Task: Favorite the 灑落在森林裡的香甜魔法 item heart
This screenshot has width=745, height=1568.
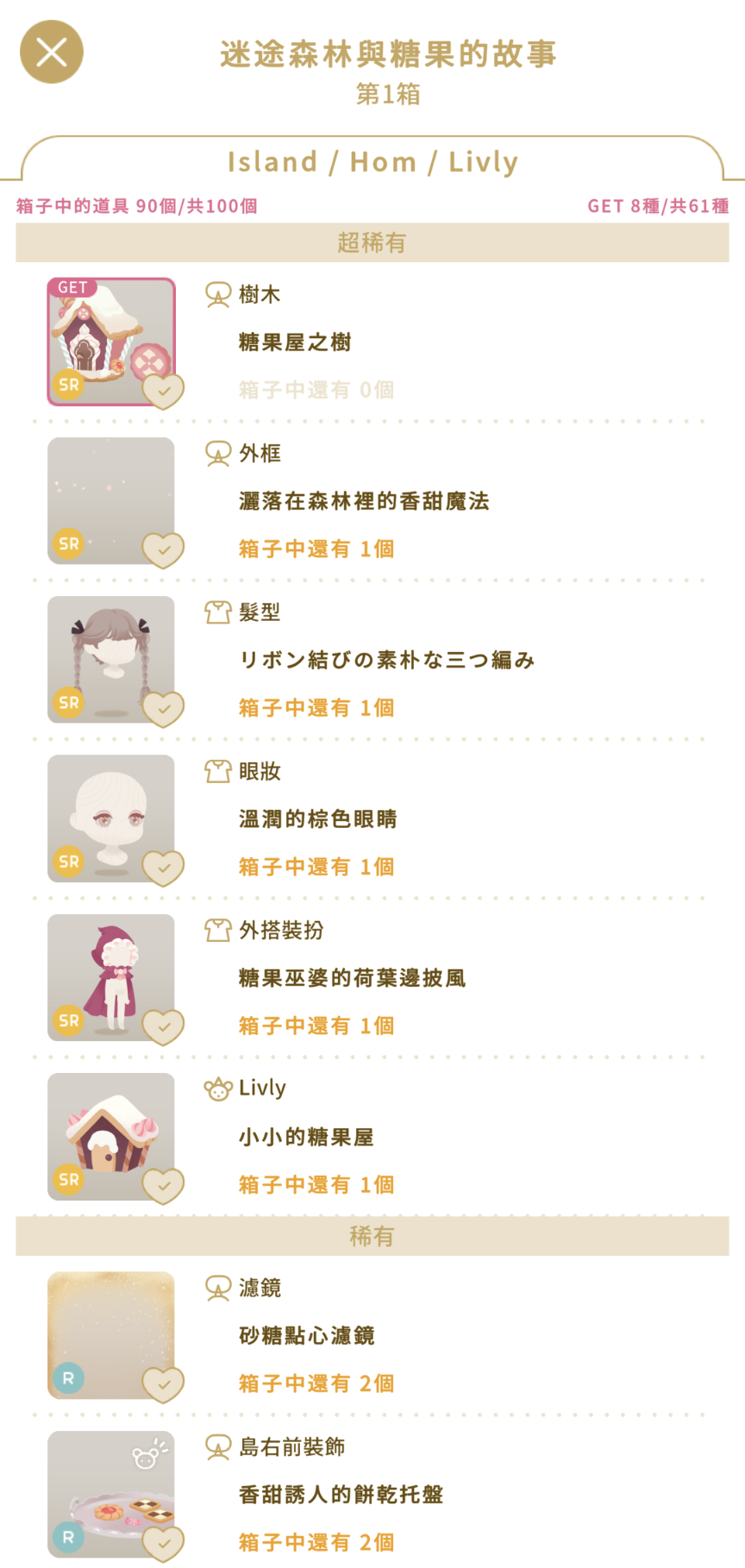Action: point(163,549)
